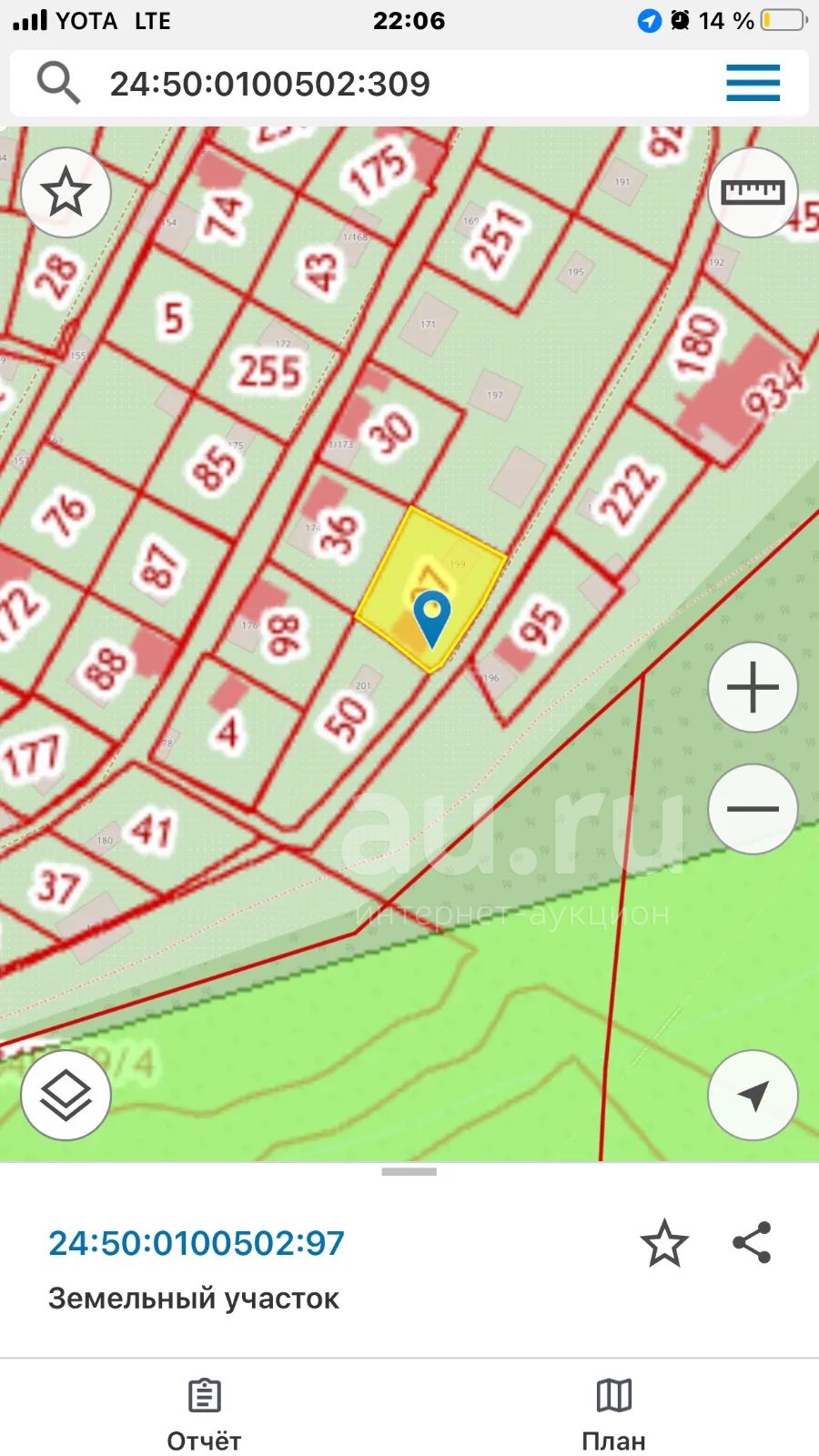This screenshot has width=819, height=1456.
Task: Zoom in on the map
Action: tap(753, 687)
